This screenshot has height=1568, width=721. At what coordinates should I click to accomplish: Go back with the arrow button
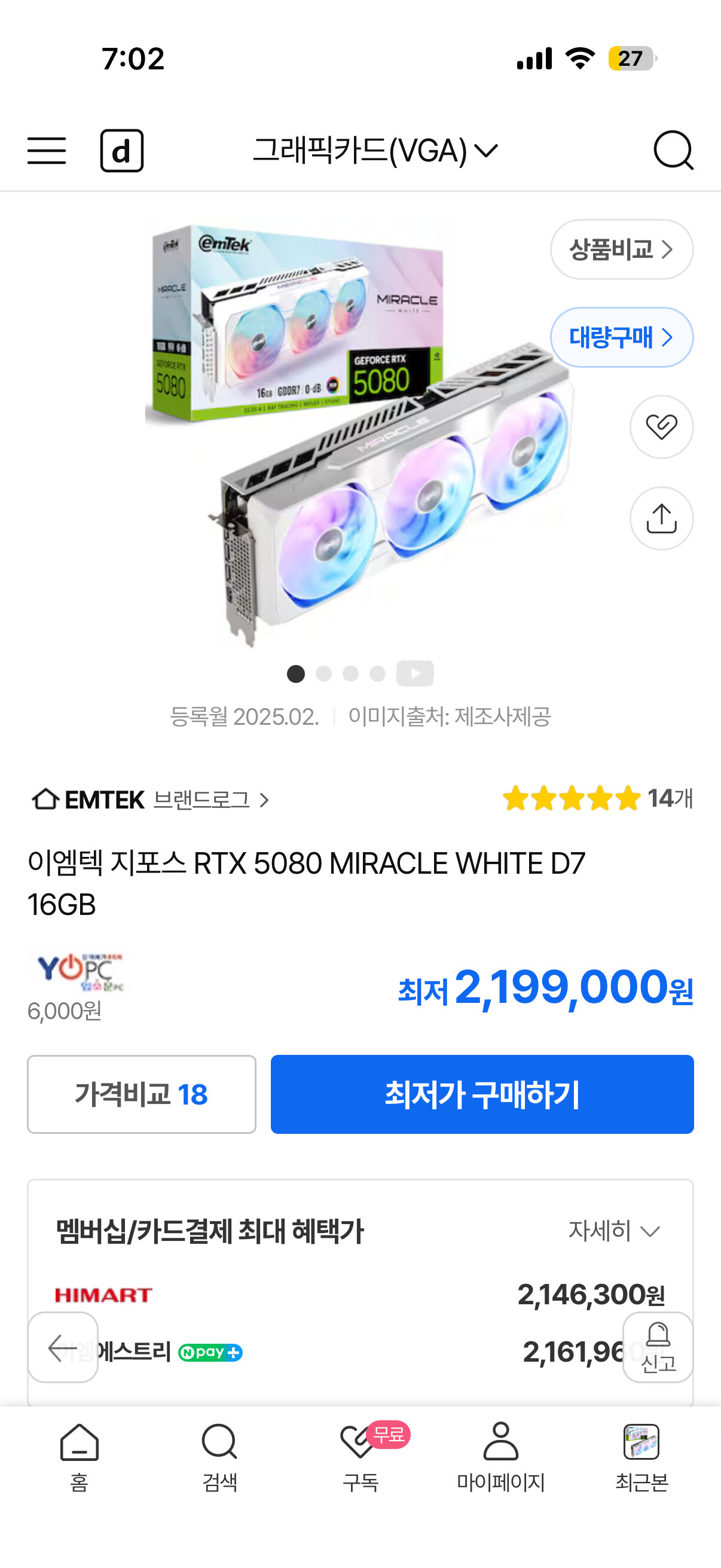click(x=63, y=1347)
